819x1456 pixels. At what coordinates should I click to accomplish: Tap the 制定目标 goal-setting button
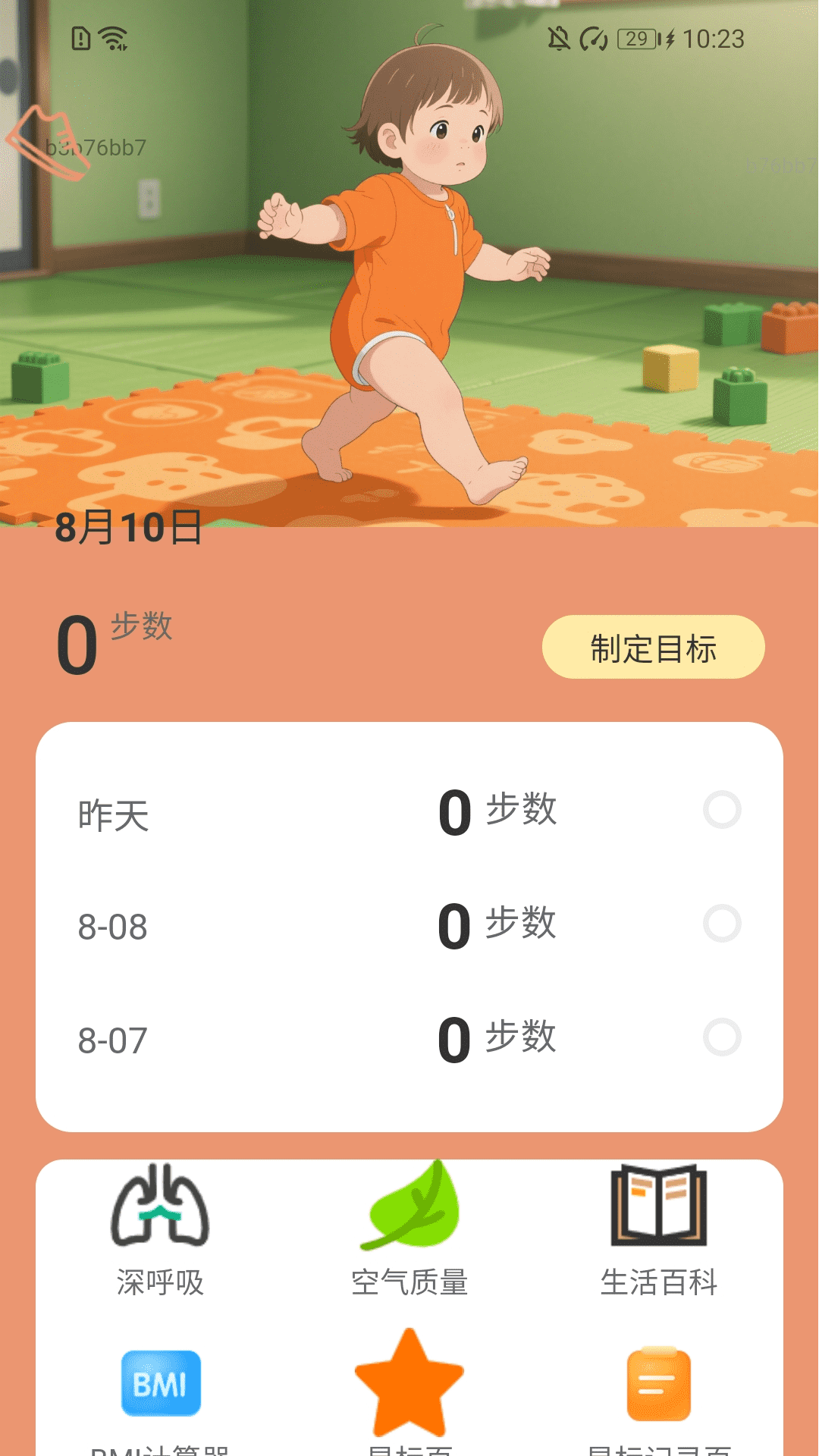pos(654,649)
